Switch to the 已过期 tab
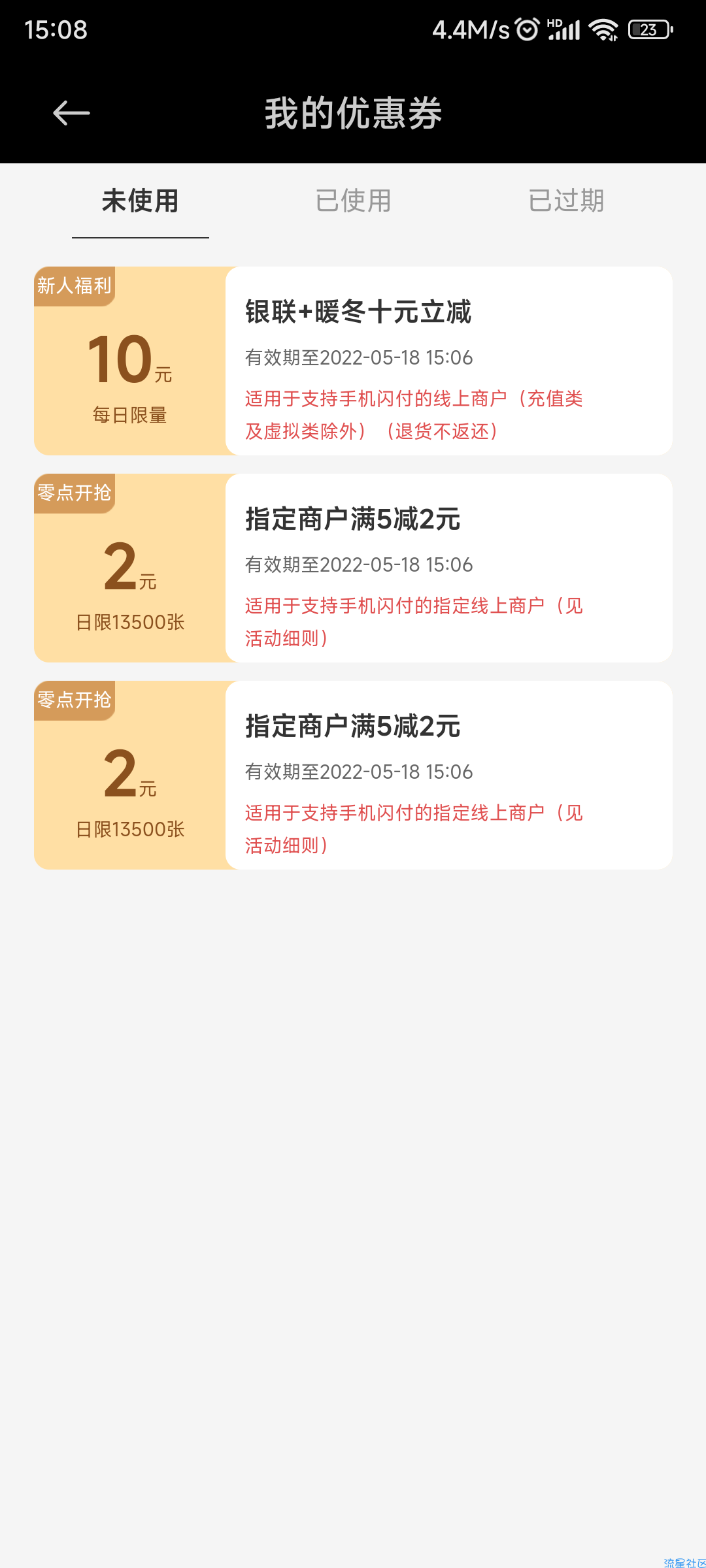This screenshot has width=706, height=1568. click(566, 201)
